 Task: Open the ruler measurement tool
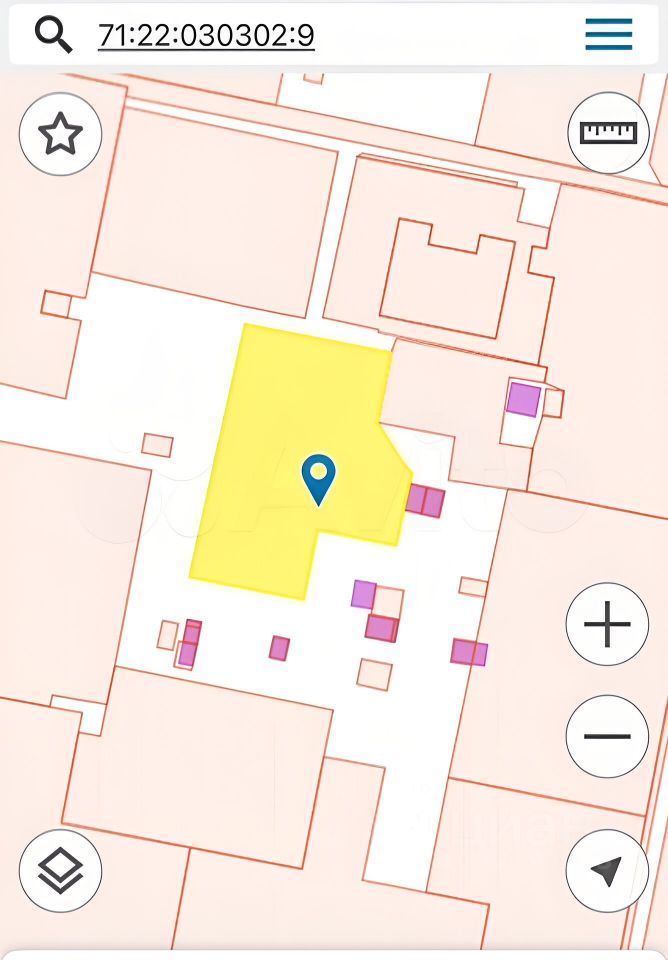(608, 133)
